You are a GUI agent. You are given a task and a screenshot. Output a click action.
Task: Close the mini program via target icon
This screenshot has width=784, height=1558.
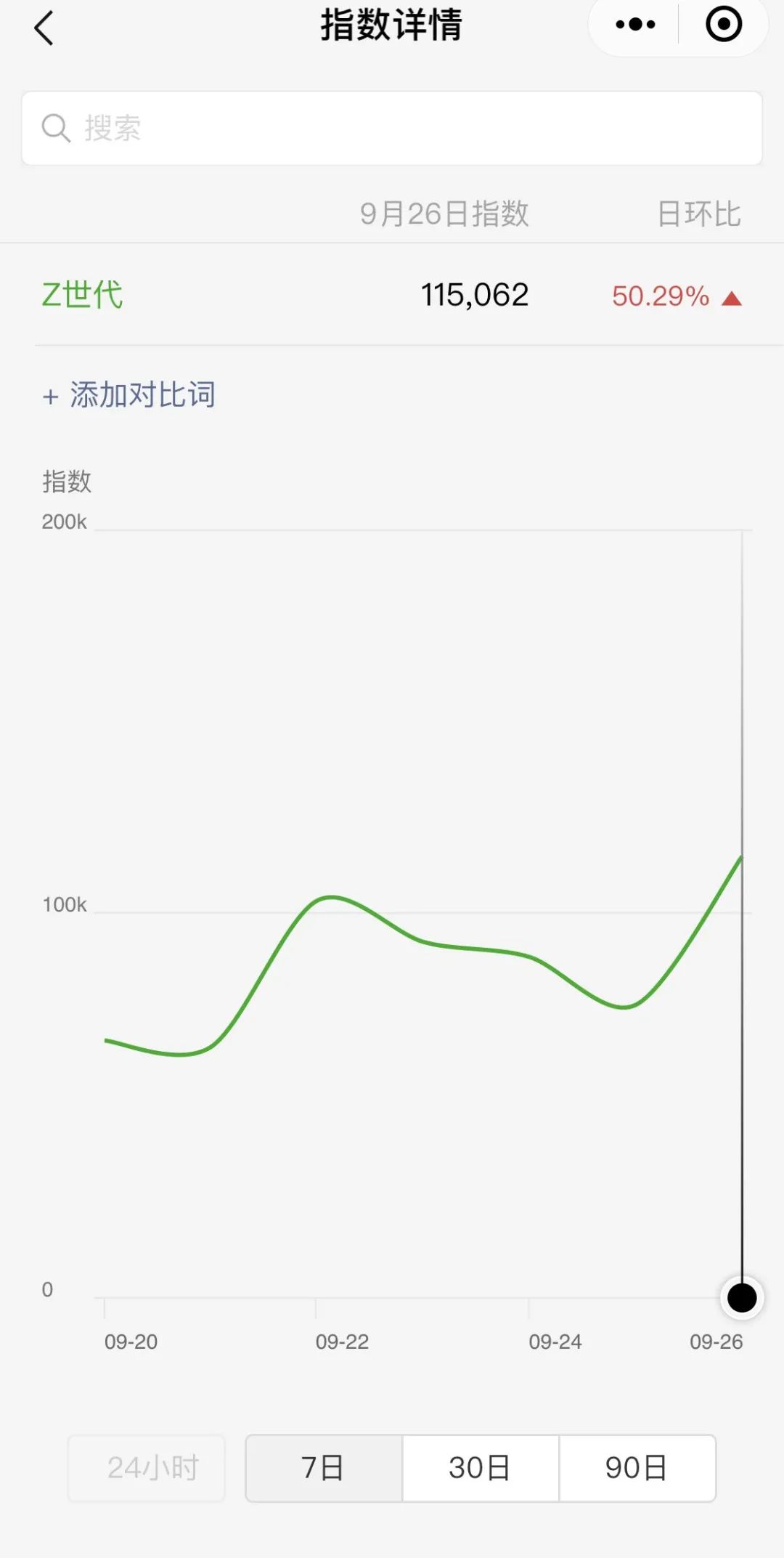[724, 25]
